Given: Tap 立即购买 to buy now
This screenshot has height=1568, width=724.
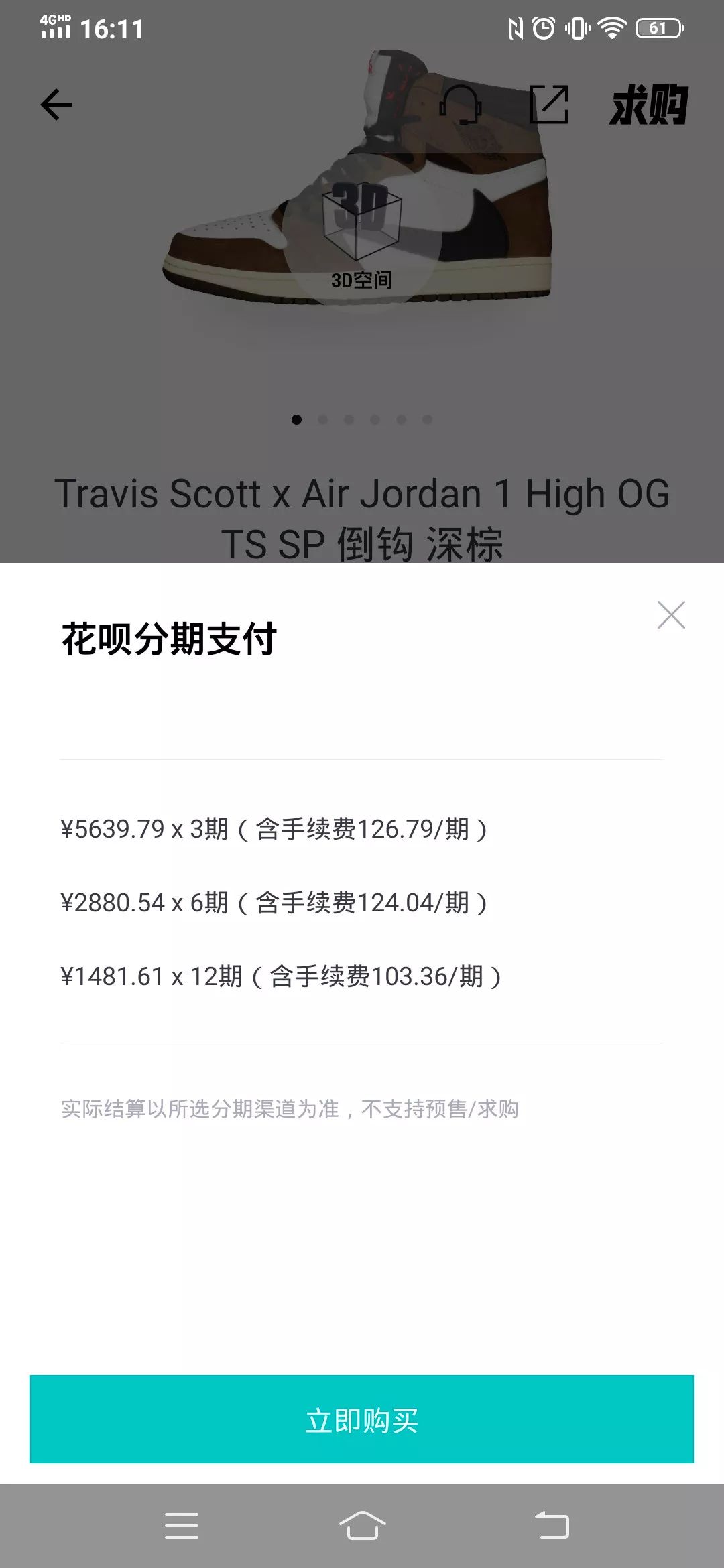Looking at the screenshot, I should coord(362,1420).
